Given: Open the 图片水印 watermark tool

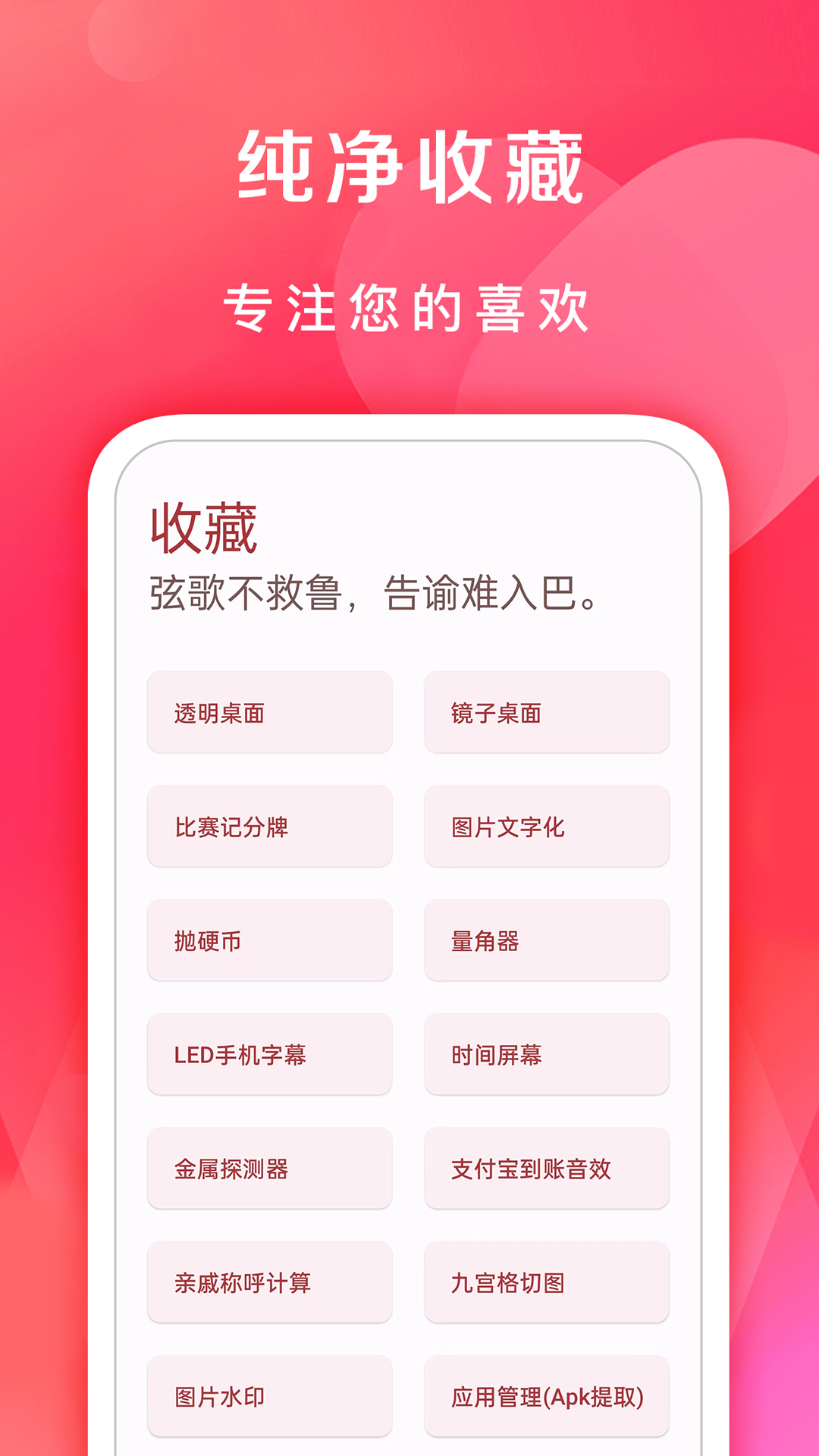Looking at the screenshot, I should tap(271, 1397).
